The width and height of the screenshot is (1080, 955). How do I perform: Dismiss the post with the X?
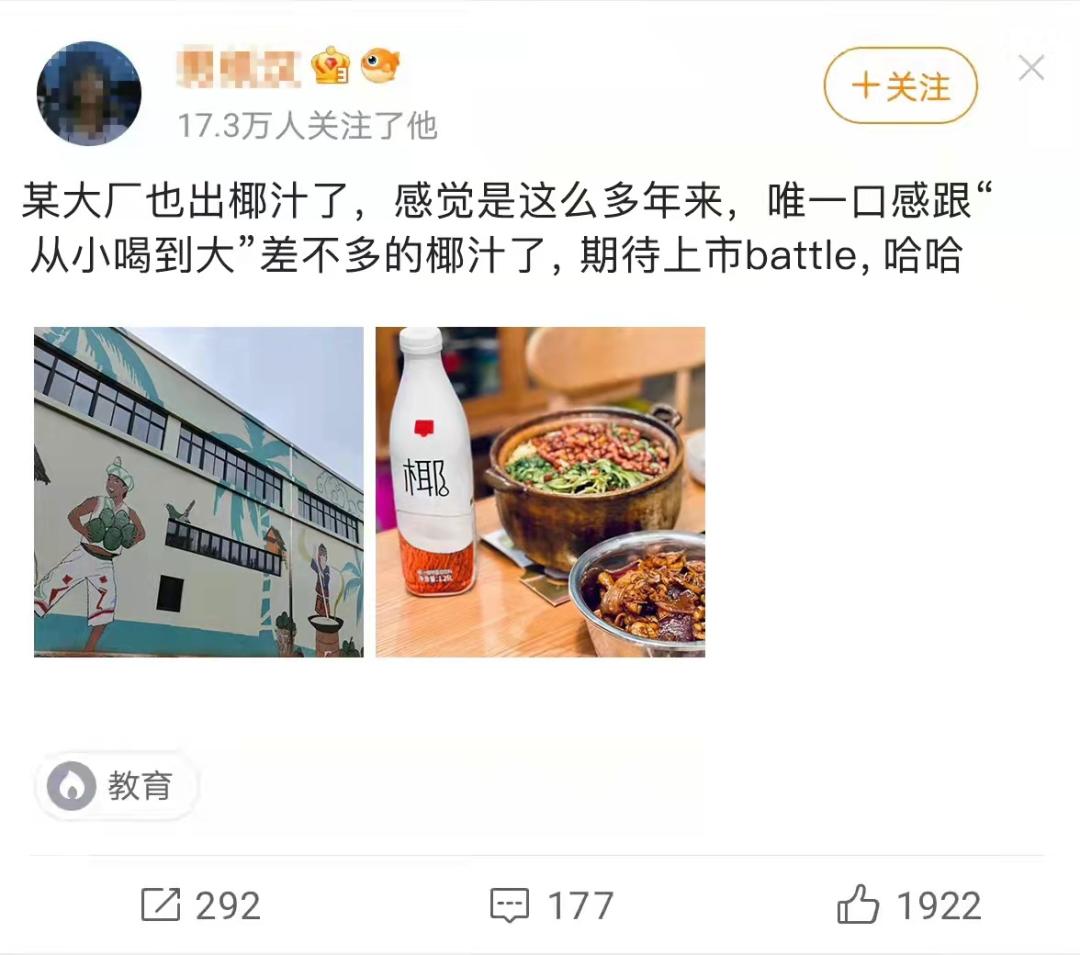pyautogui.click(x=1031, y=67)
